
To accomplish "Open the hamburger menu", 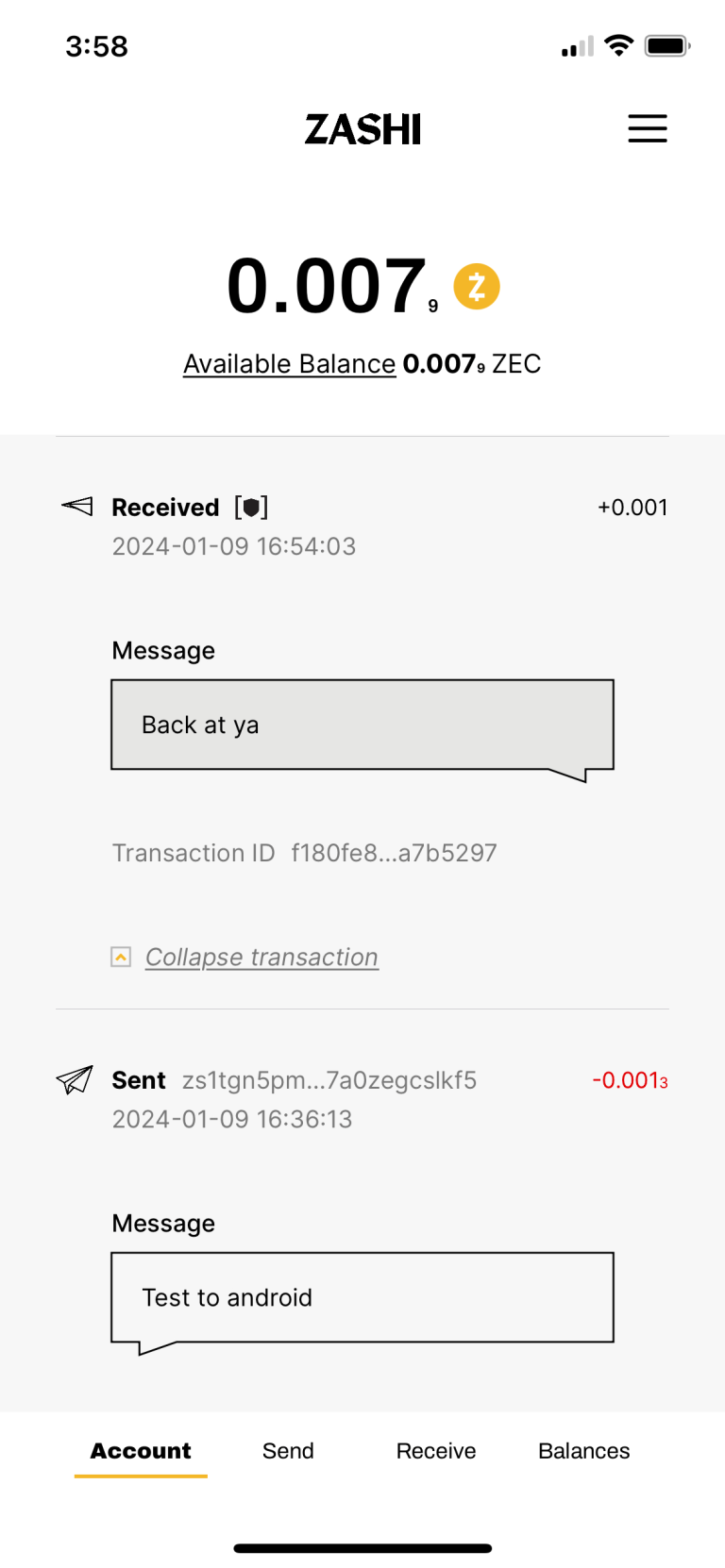I will (648, 129).
